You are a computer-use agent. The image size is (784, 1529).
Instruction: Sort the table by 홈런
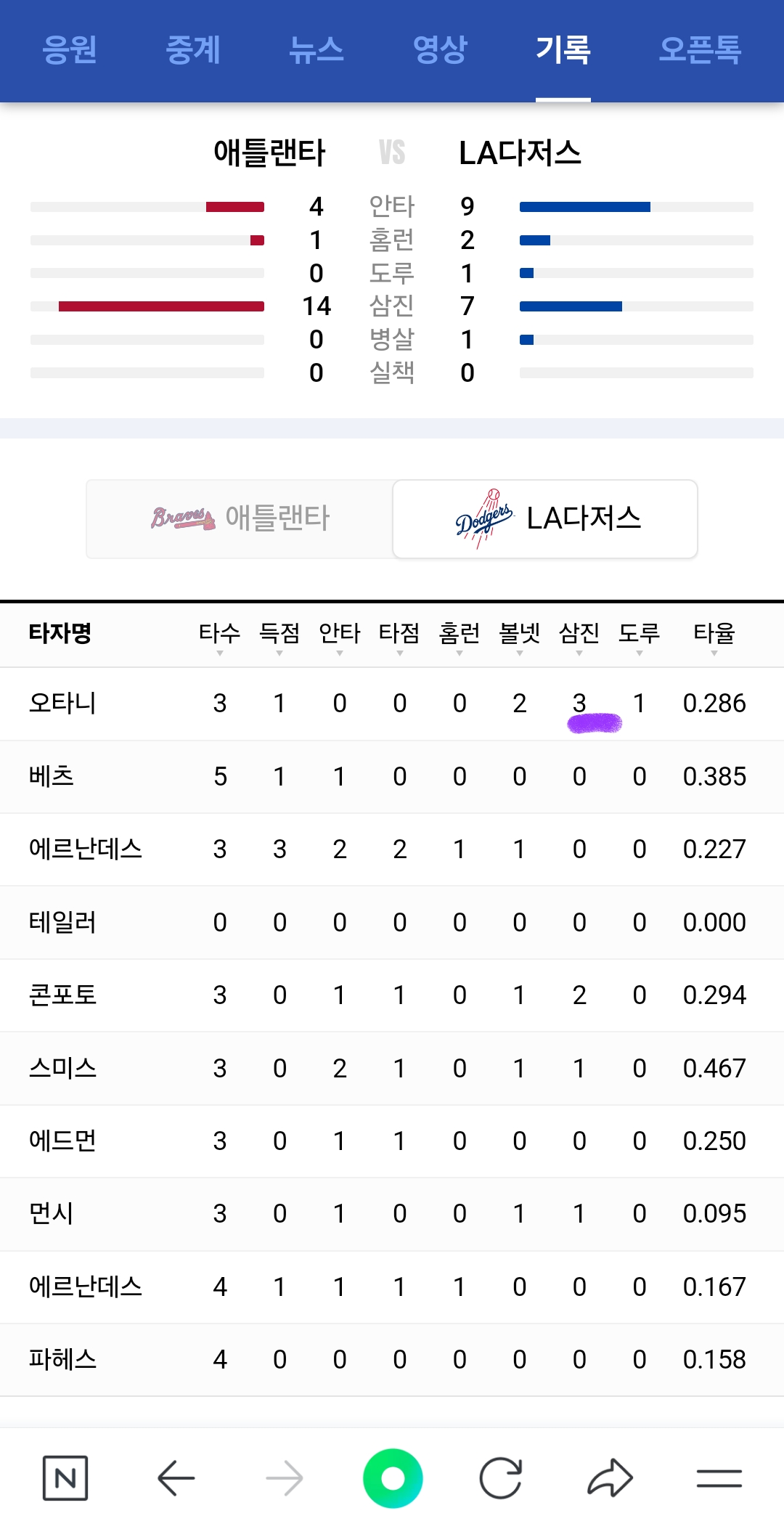click(x=460, y=635)
